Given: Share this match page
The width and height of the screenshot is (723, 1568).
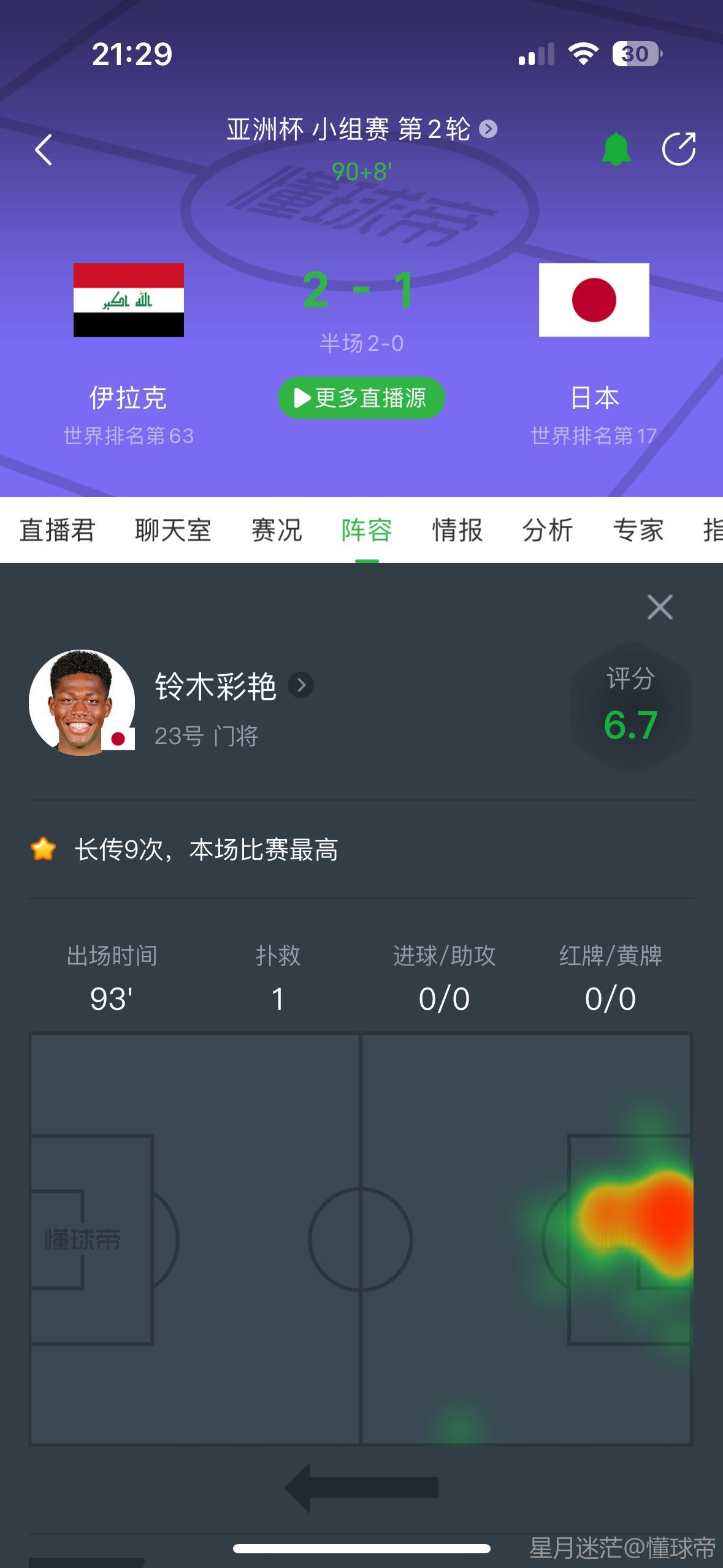Looking at the screenshot, I should [x=679, y=149].
